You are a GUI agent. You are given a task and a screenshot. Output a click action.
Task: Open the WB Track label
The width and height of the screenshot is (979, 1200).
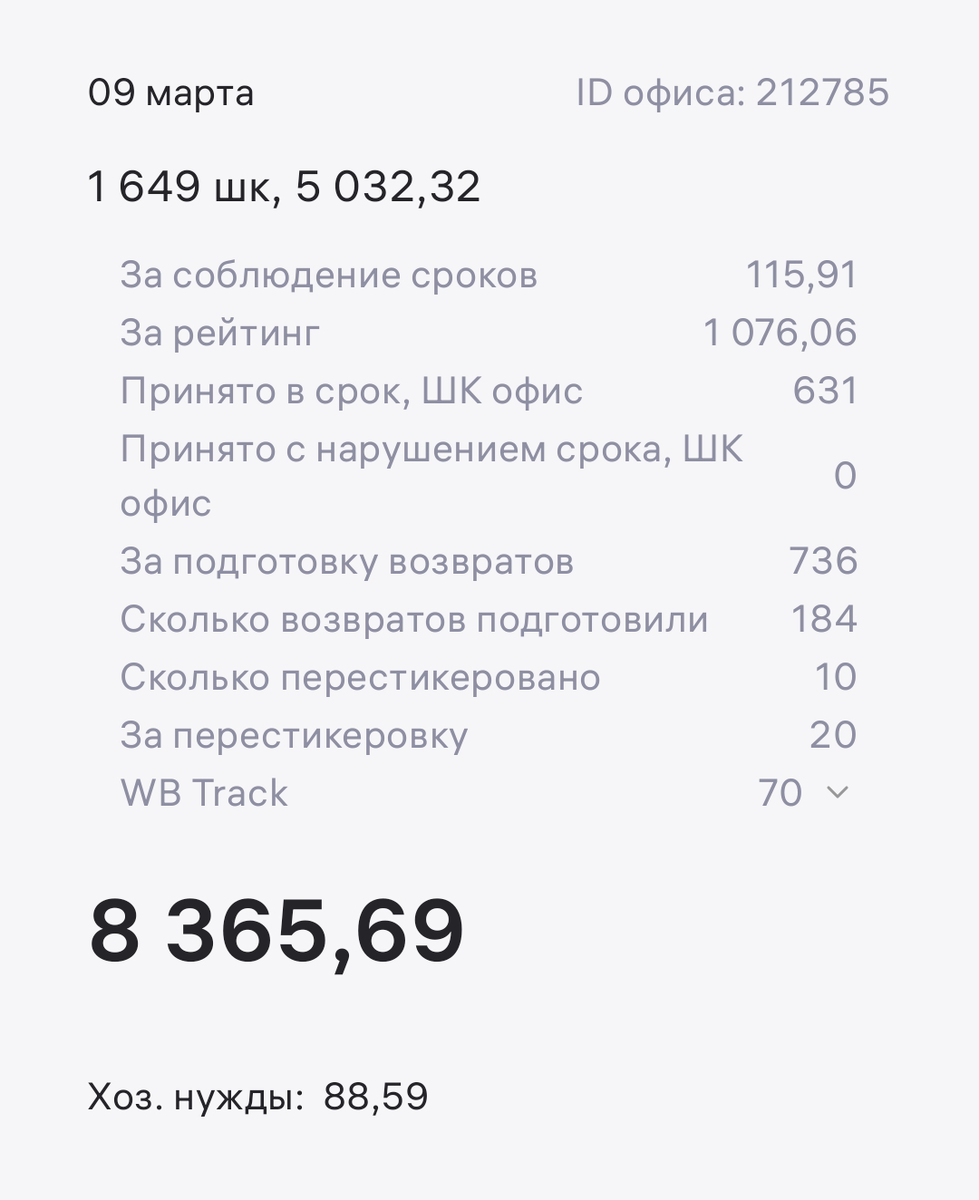point(203,792)
